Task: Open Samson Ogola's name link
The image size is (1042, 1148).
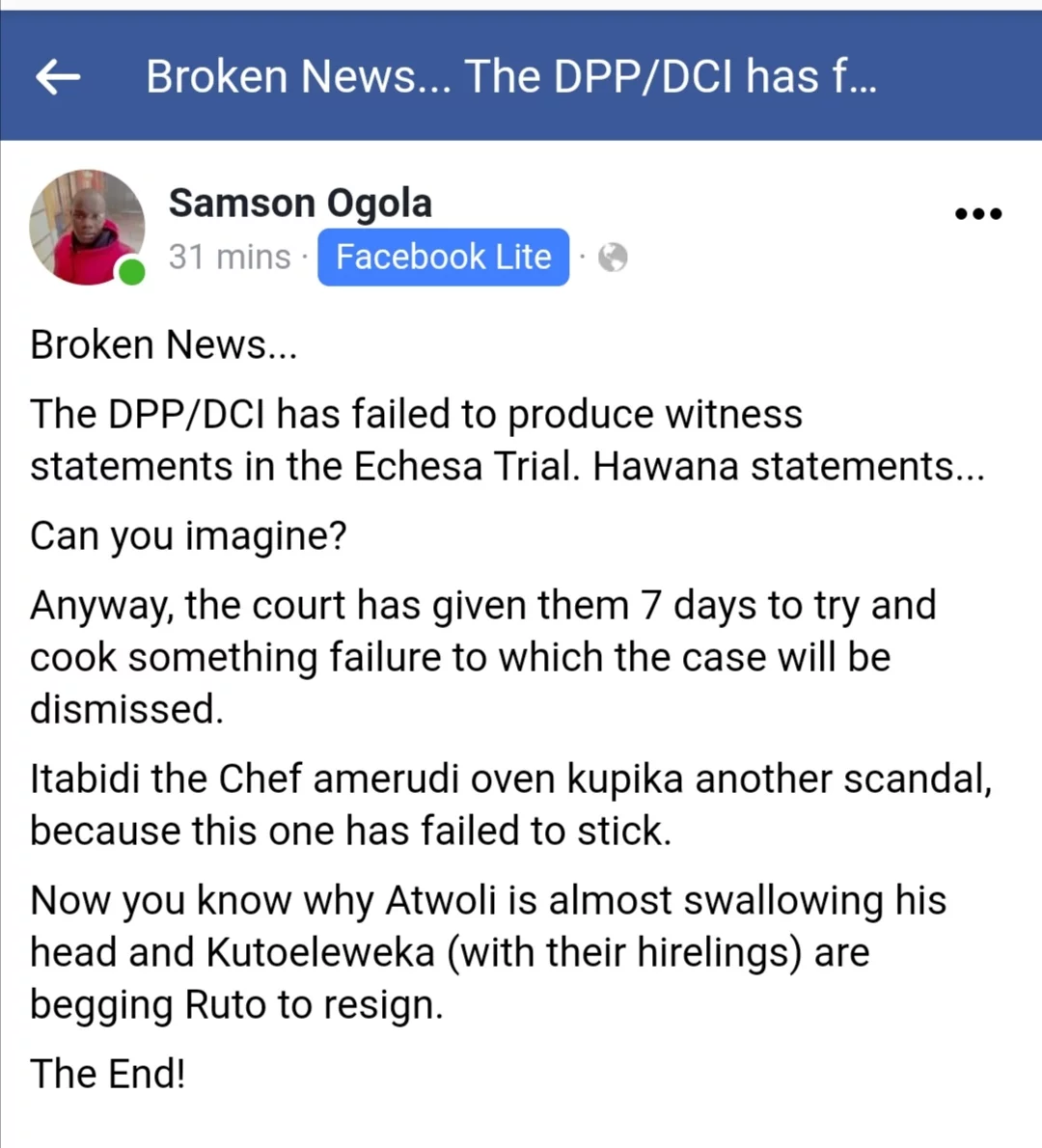Action: point(300,203)
